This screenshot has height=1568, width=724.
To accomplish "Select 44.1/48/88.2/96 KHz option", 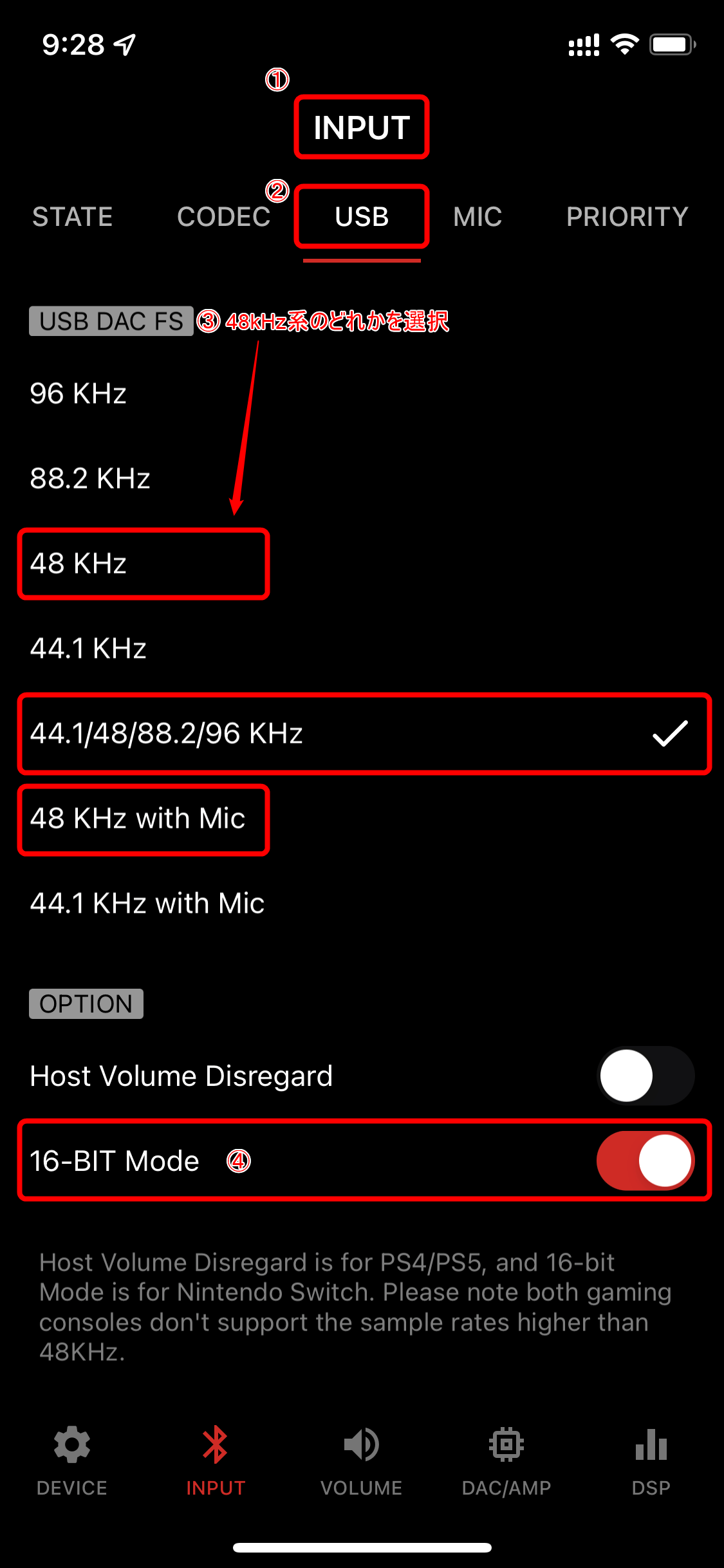I will pos(167,733).
